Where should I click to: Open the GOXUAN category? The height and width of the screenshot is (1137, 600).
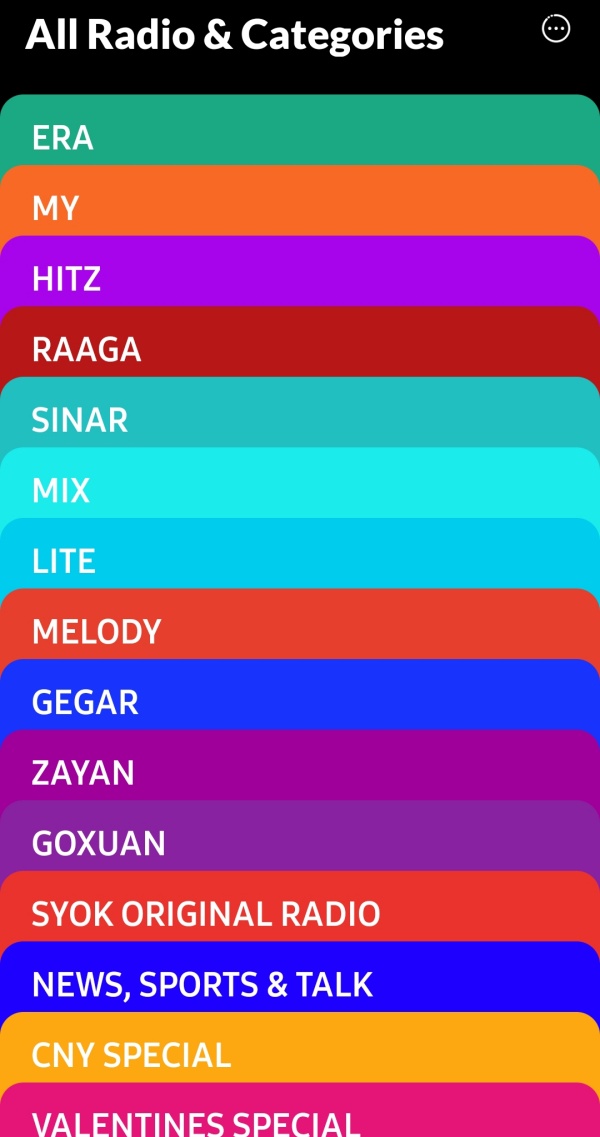(x=300, y=842)
